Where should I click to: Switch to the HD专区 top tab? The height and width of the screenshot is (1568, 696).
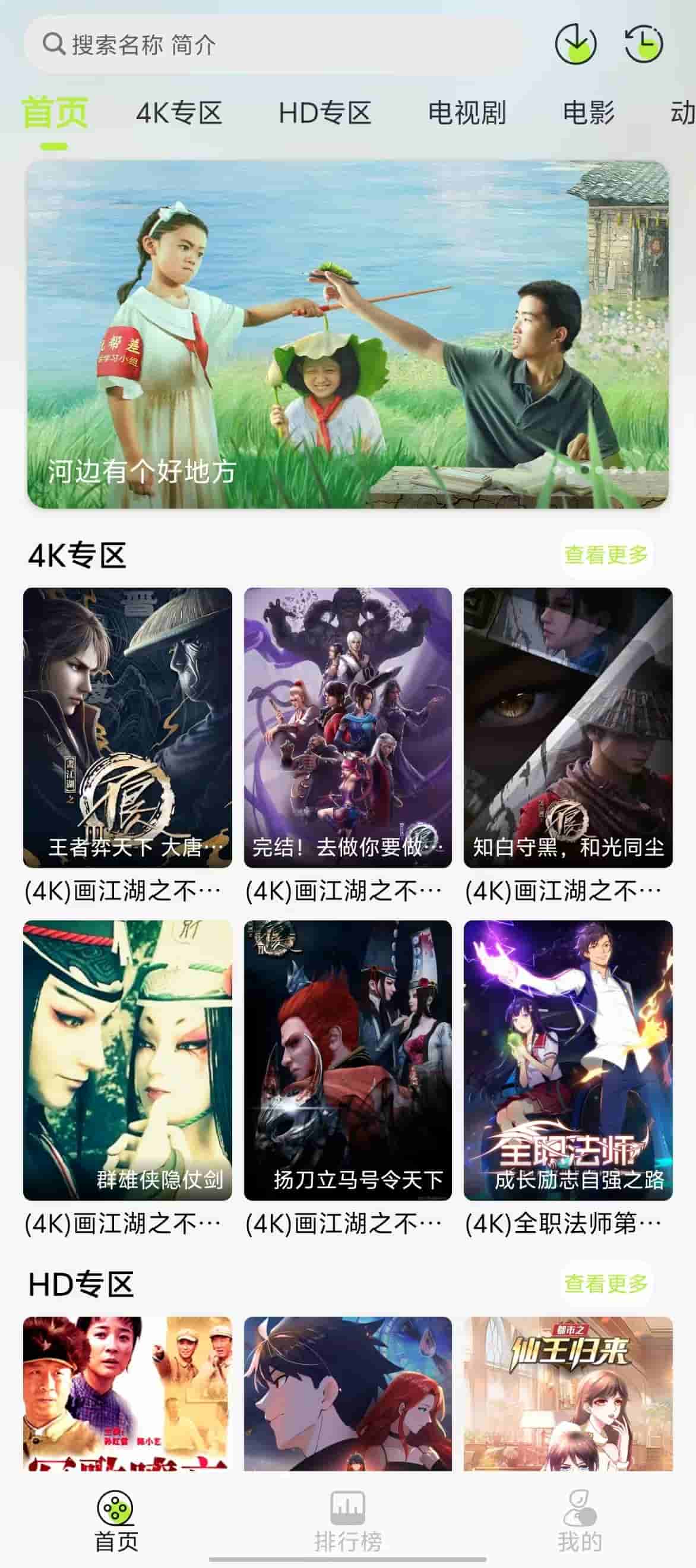coord(325,113)
